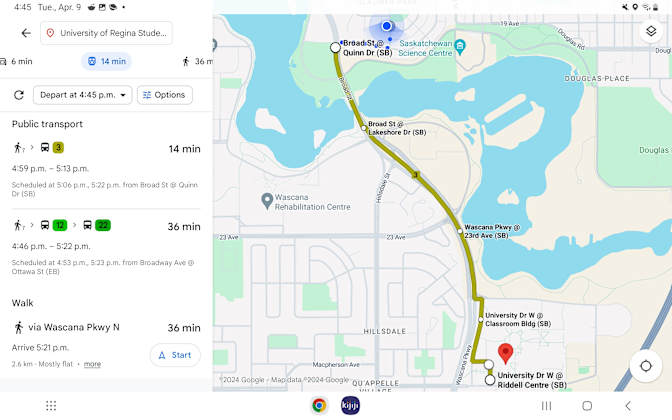Refresh the route results
Image resolution: width=672 pixels, height=420 pixels.
coord(18,95)
